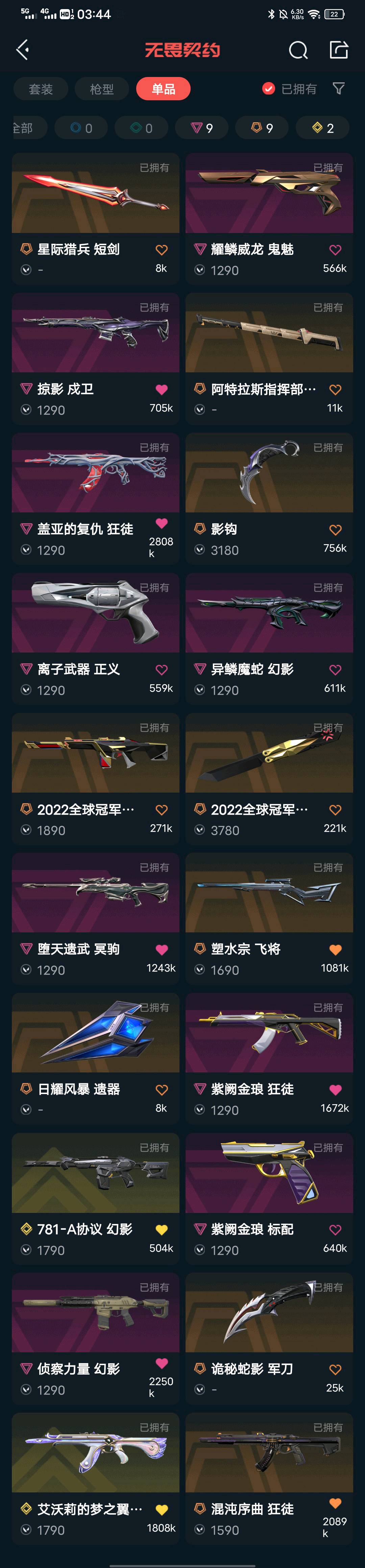
Task: Go back using the top-left arrow
Action: [x=23, y=50]
